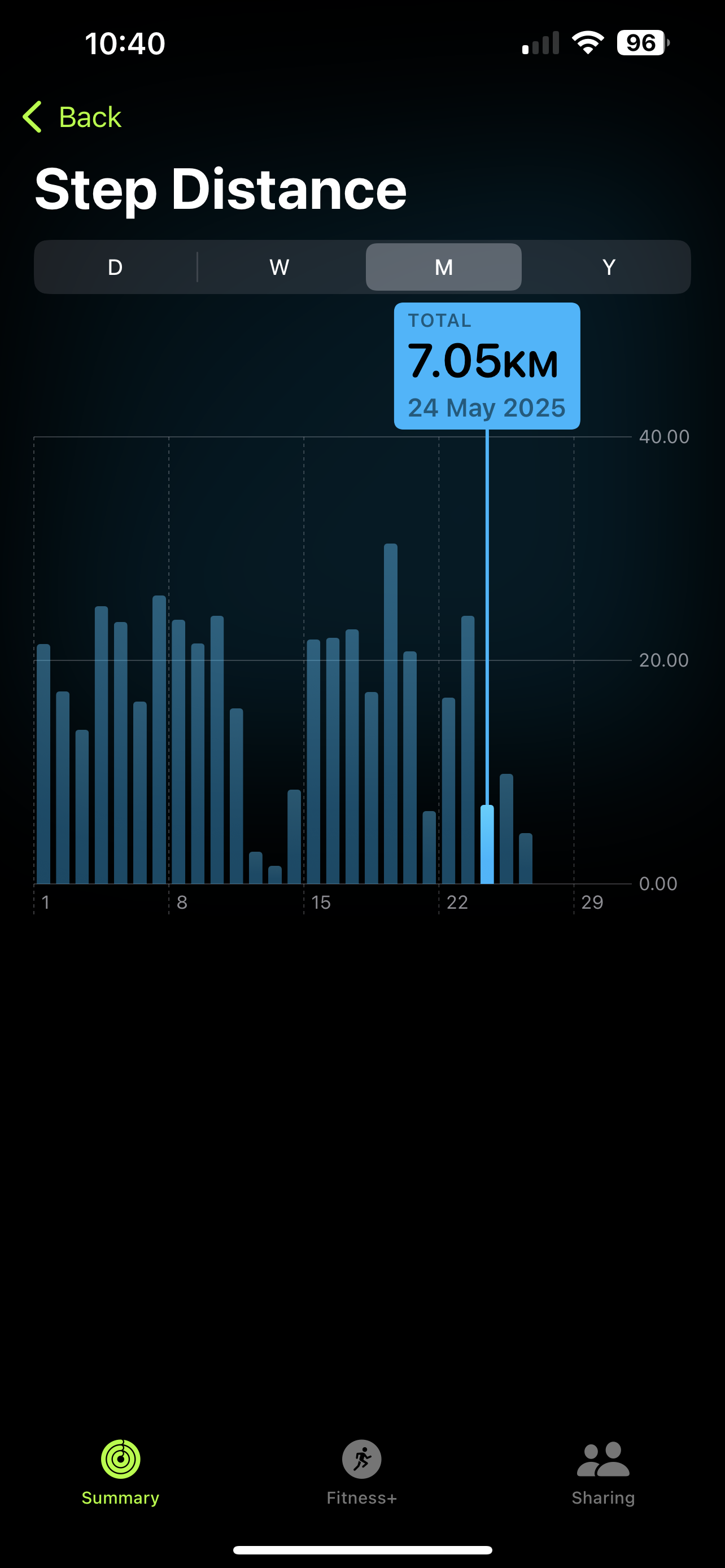Open the Summary tab
Screen dimensions: 725x1568
(120, 1473)
